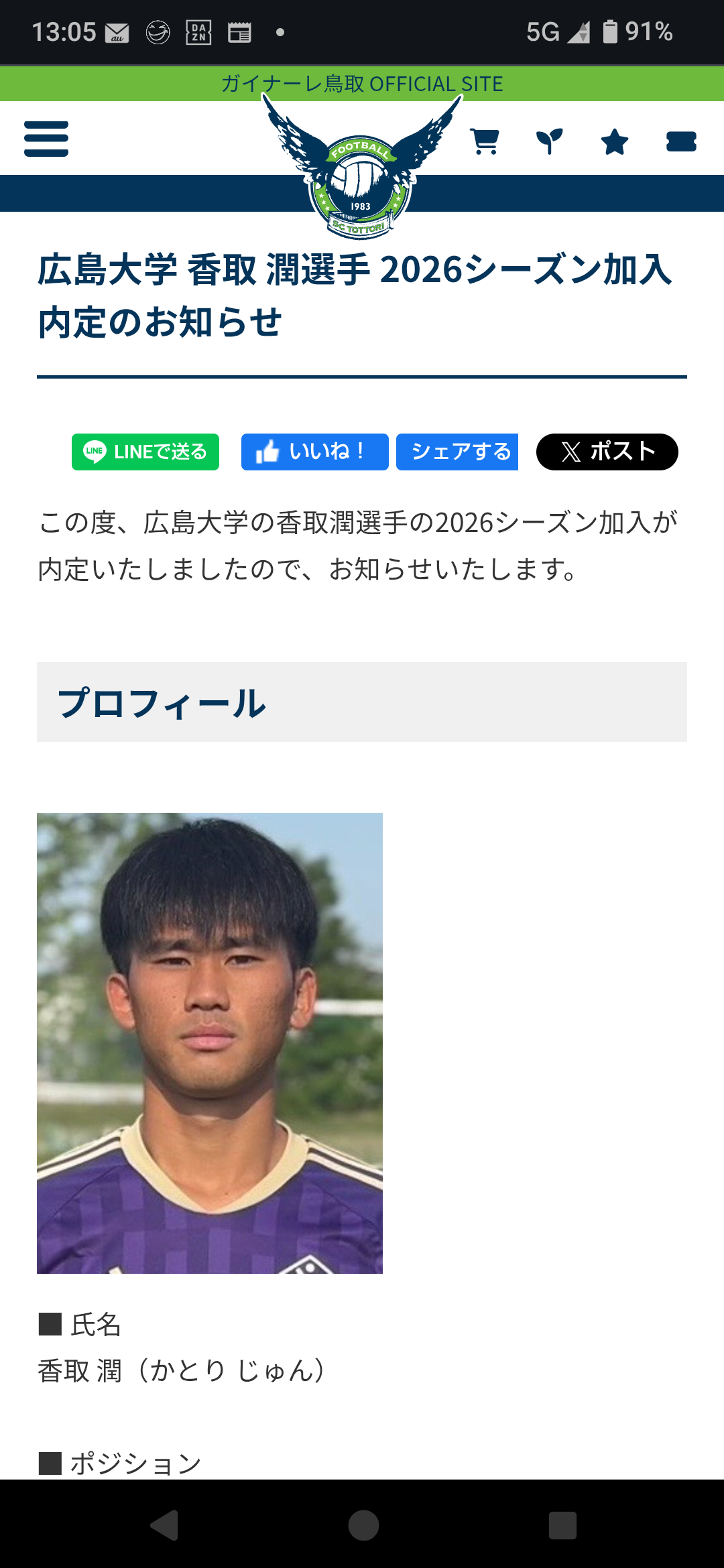This screenshot has height=1568, width=724.
Task: Open the star icon in header
Action: tap(615, 142)
